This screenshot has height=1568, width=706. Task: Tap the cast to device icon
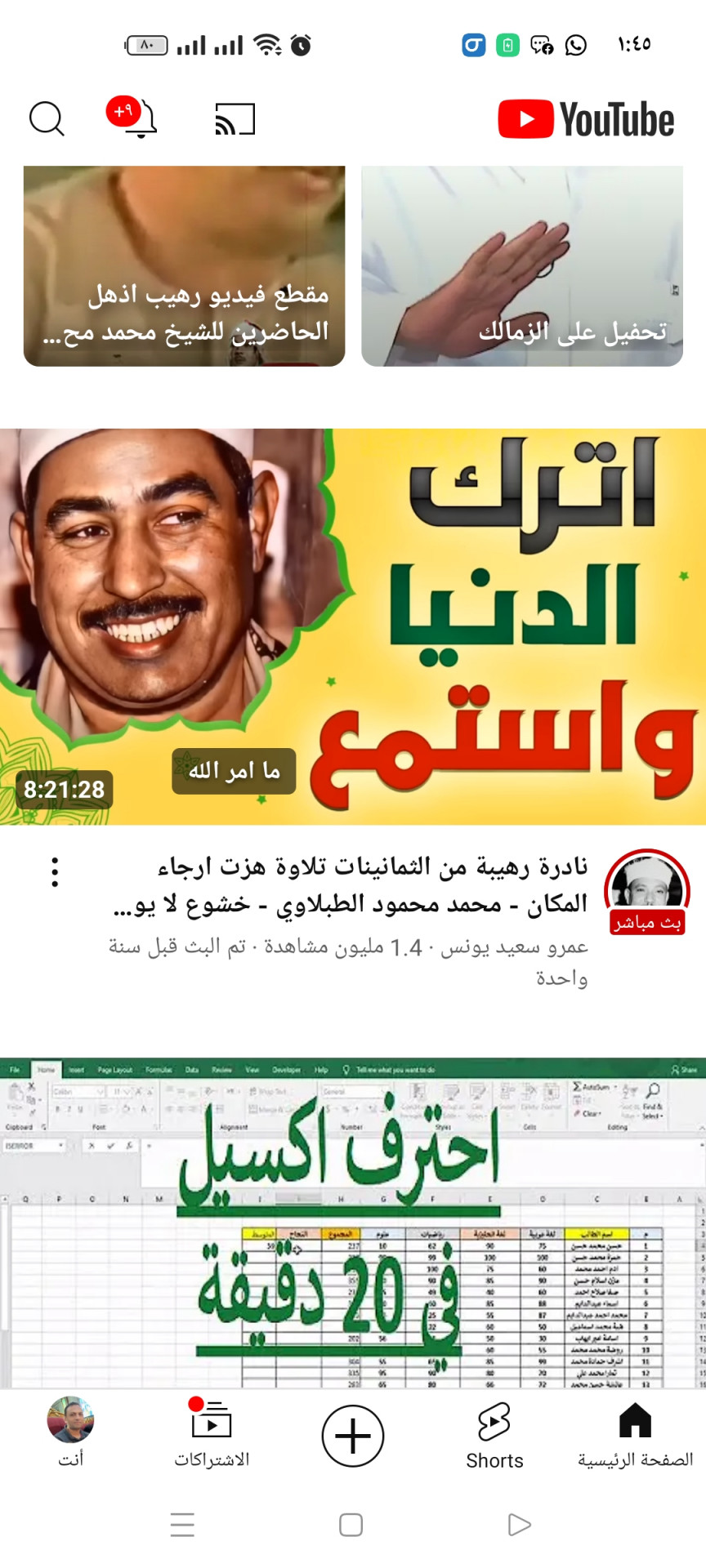tap(235, 119)
